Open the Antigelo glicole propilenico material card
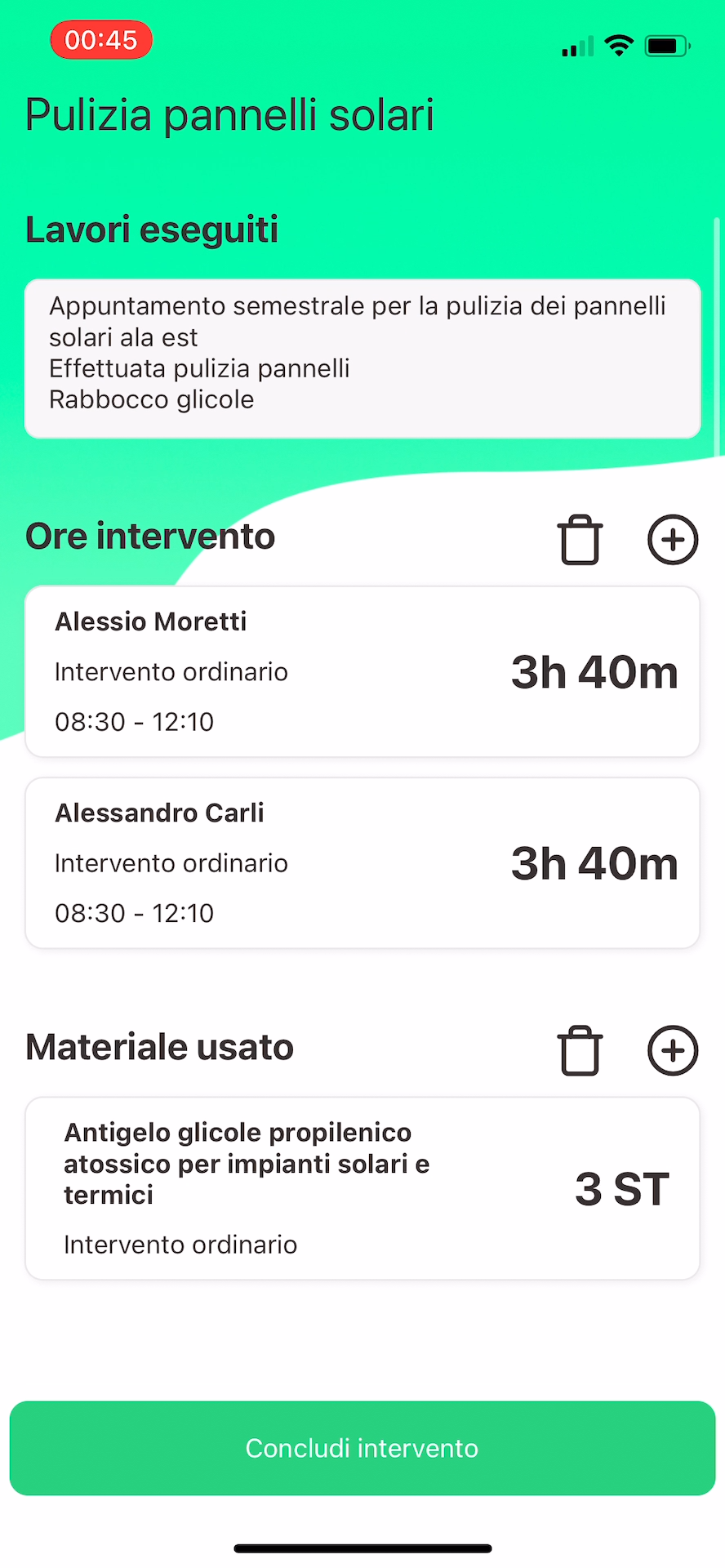Image resolution: width=725 pixels, height=1568 pixels. click(x=362, y=1188)
